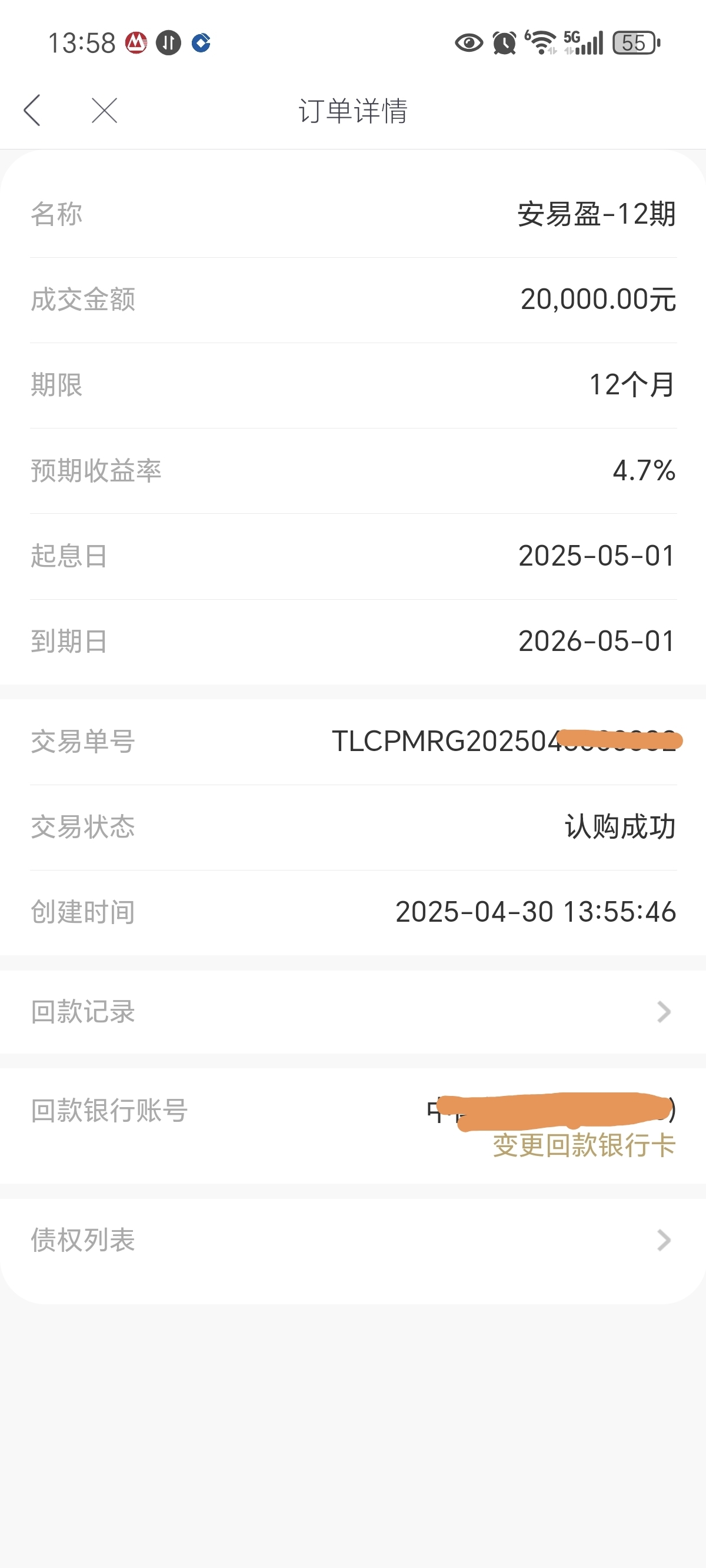Go back using the arrow icon

[x=32, y=110]
